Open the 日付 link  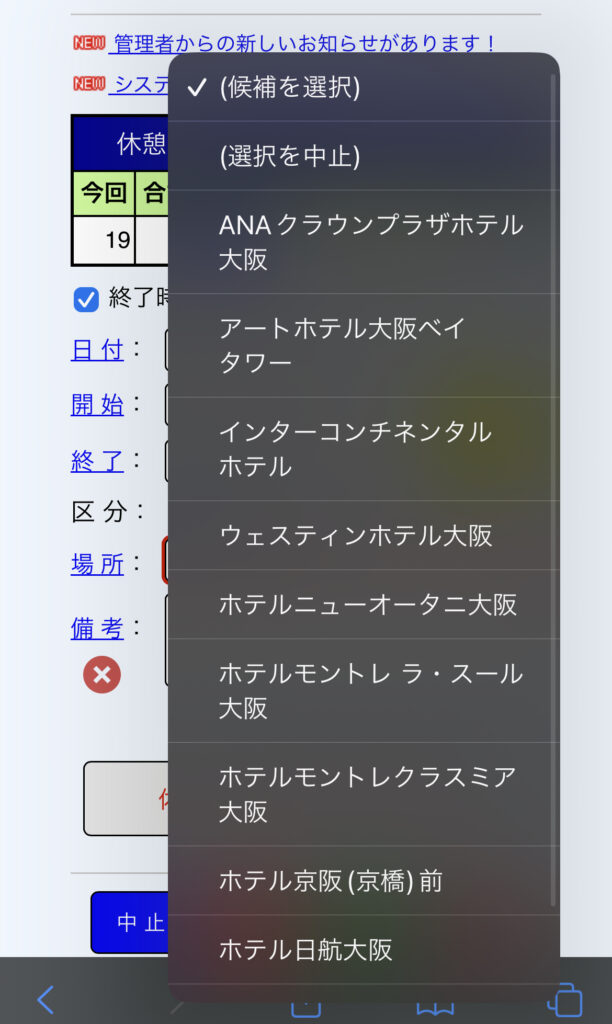tap(97, 350)
